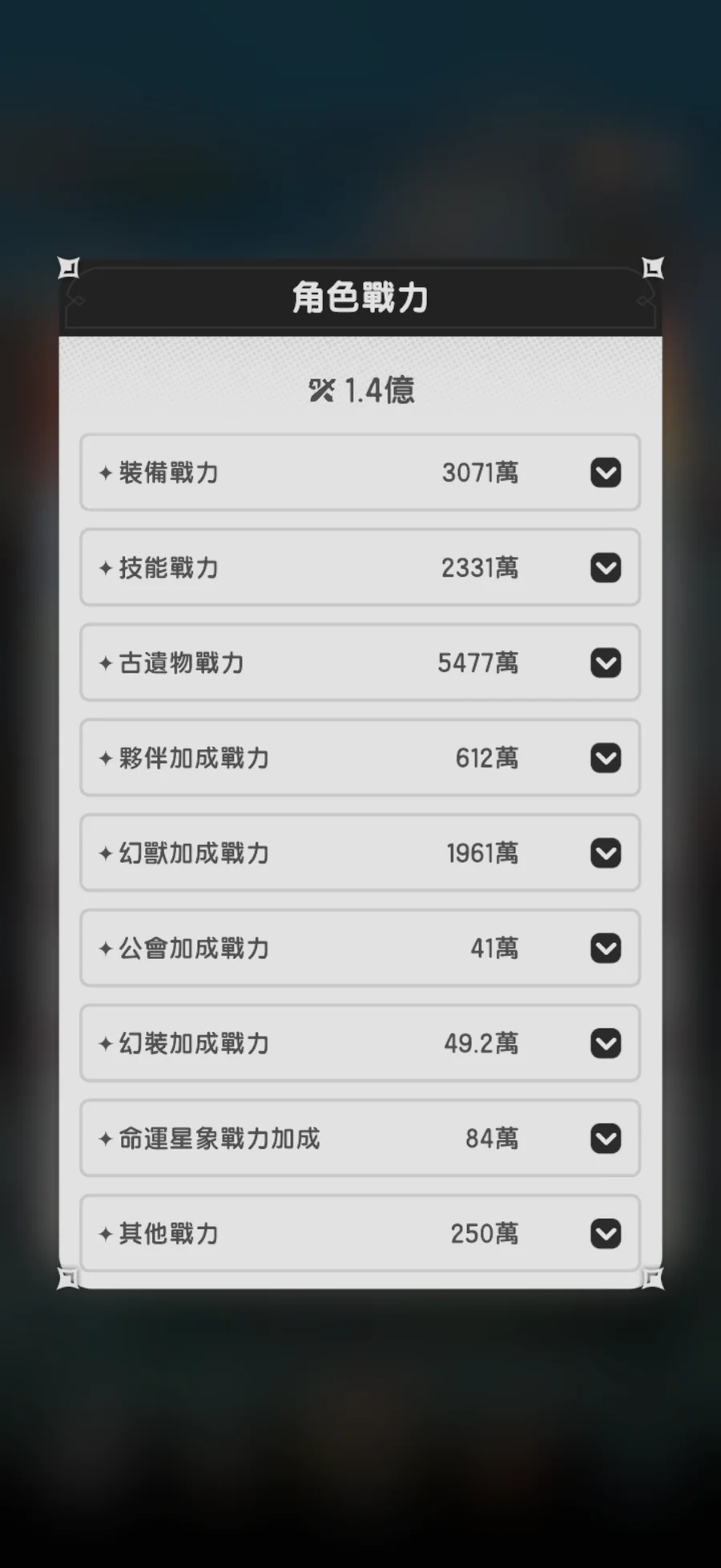Reveal the 幻裝加成戰力 breakdown
Image resolution: width=721 pixels, height=1568 pixels.
[606, 1043]
